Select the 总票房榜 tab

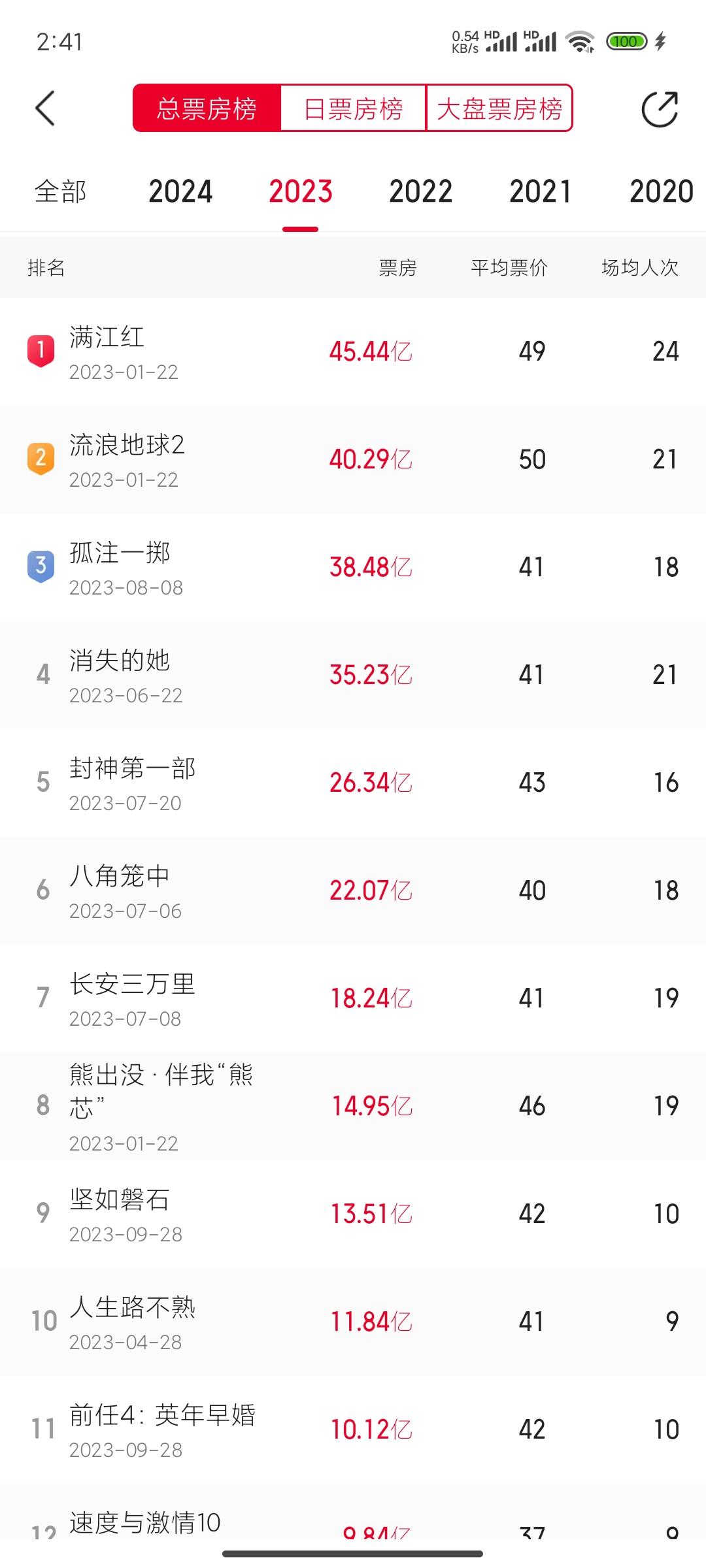coord(207,108)
